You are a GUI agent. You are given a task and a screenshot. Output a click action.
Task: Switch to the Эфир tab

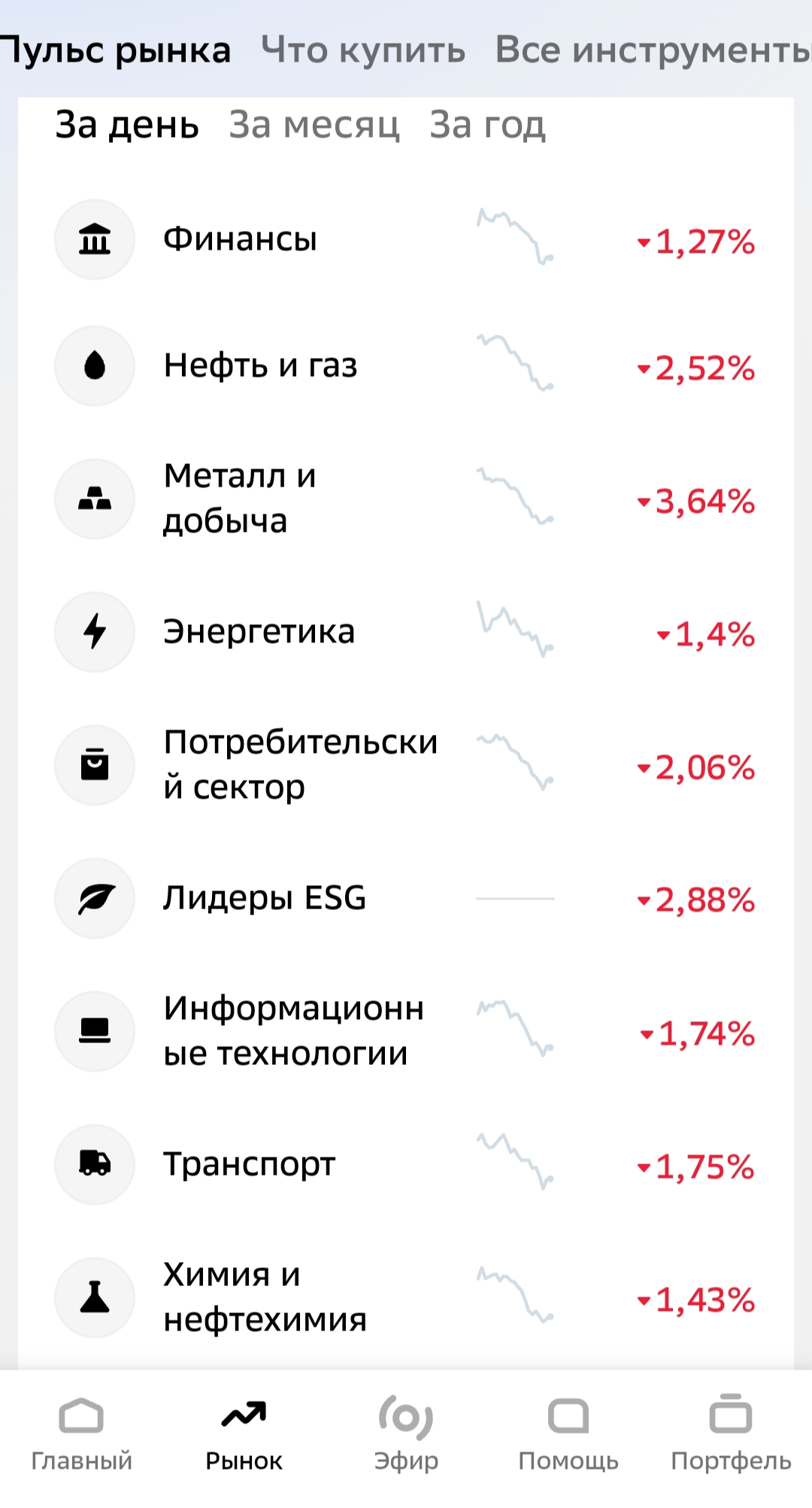pos(406,1434)
